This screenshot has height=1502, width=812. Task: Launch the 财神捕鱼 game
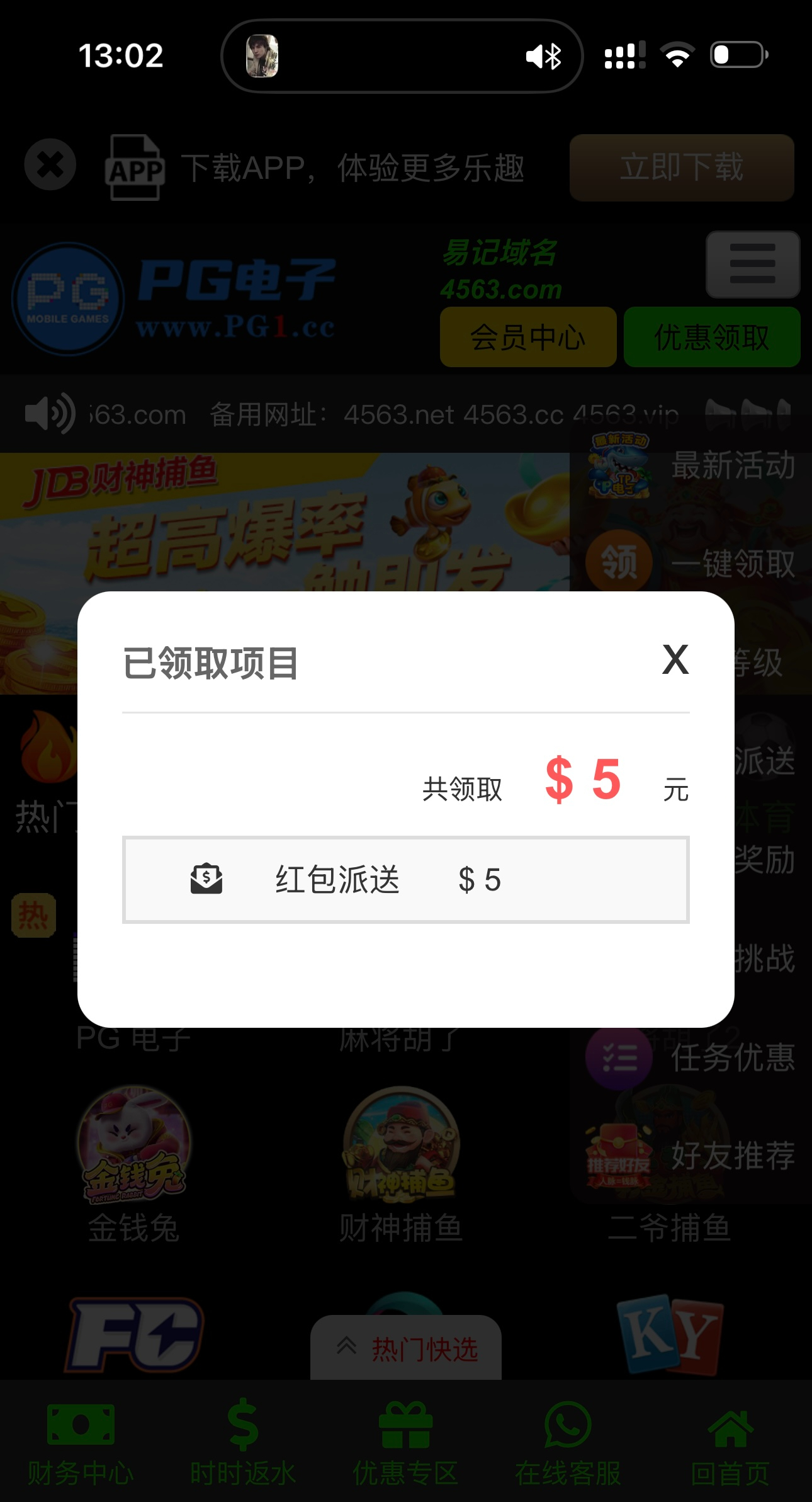tap(401, 1164)
